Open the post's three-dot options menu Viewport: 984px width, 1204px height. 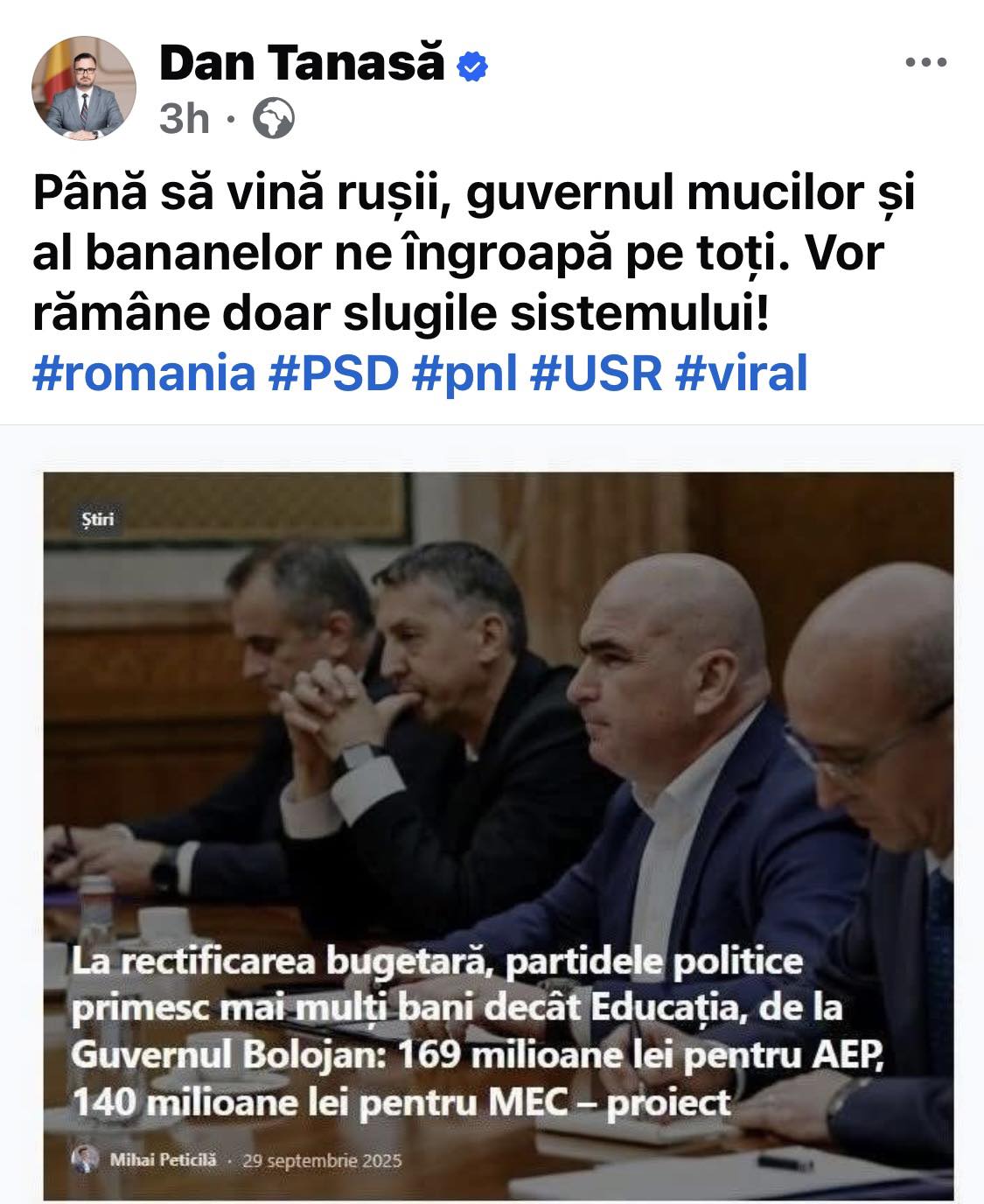[925, 63]
